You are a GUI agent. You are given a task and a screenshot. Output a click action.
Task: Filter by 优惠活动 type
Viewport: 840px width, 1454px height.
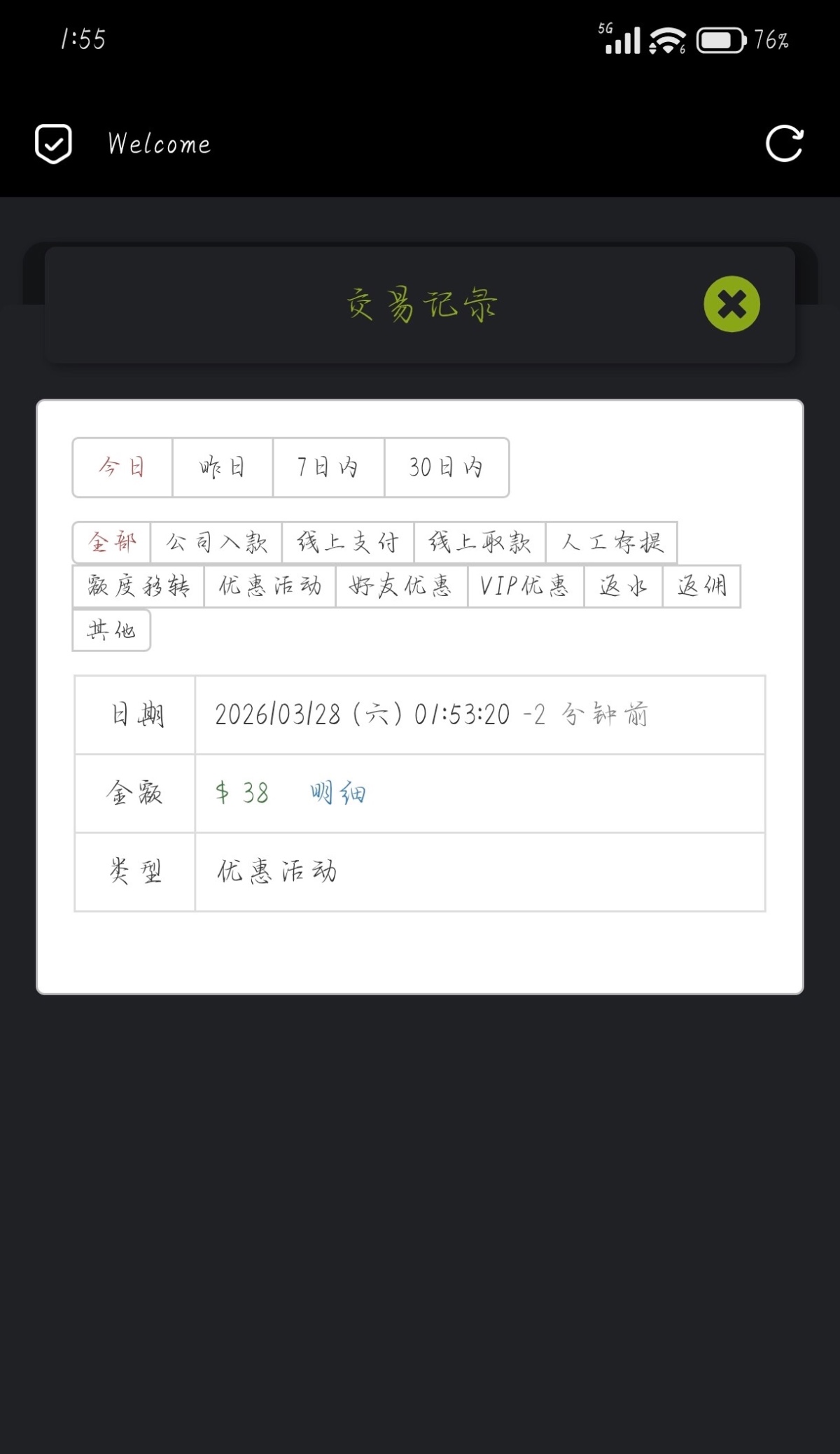coord(270,586)
